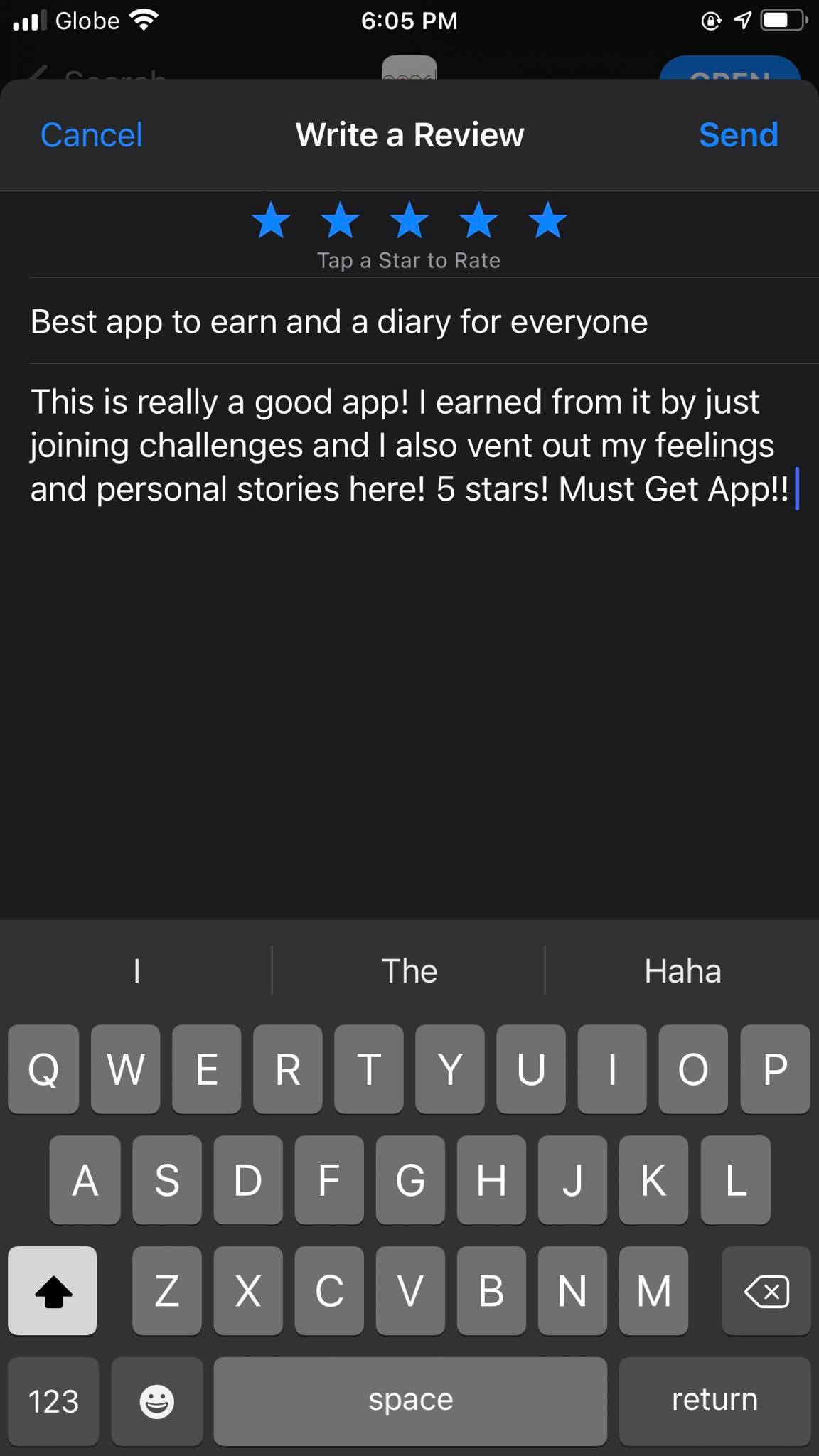Select the fifth rating star
This screenshot has width=819, height=1456.
[548, 220]
